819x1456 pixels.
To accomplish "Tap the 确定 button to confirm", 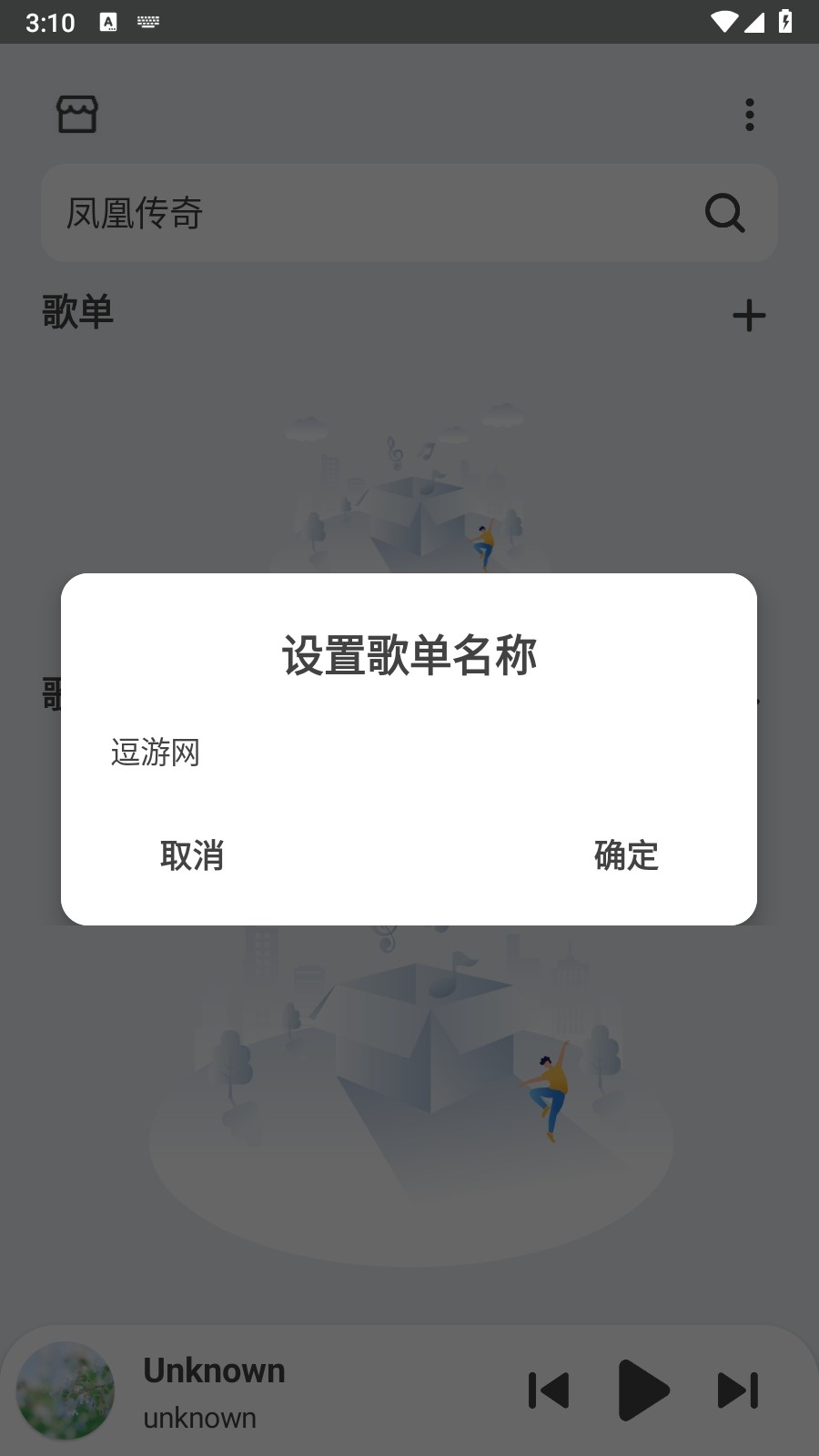I will point(624,856).
